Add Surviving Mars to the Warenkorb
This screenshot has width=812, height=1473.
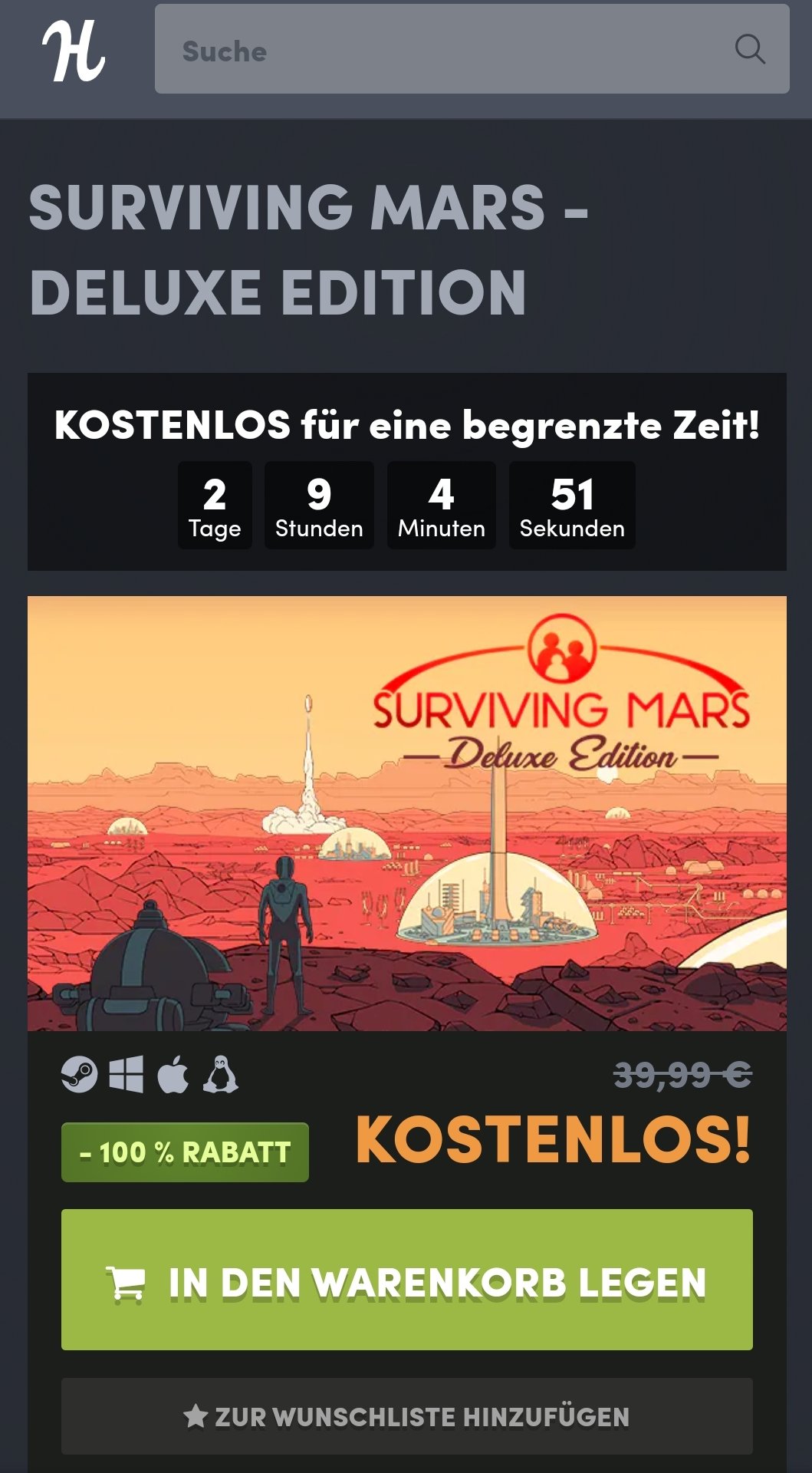pyautogui.click(x=406, y=1279)
